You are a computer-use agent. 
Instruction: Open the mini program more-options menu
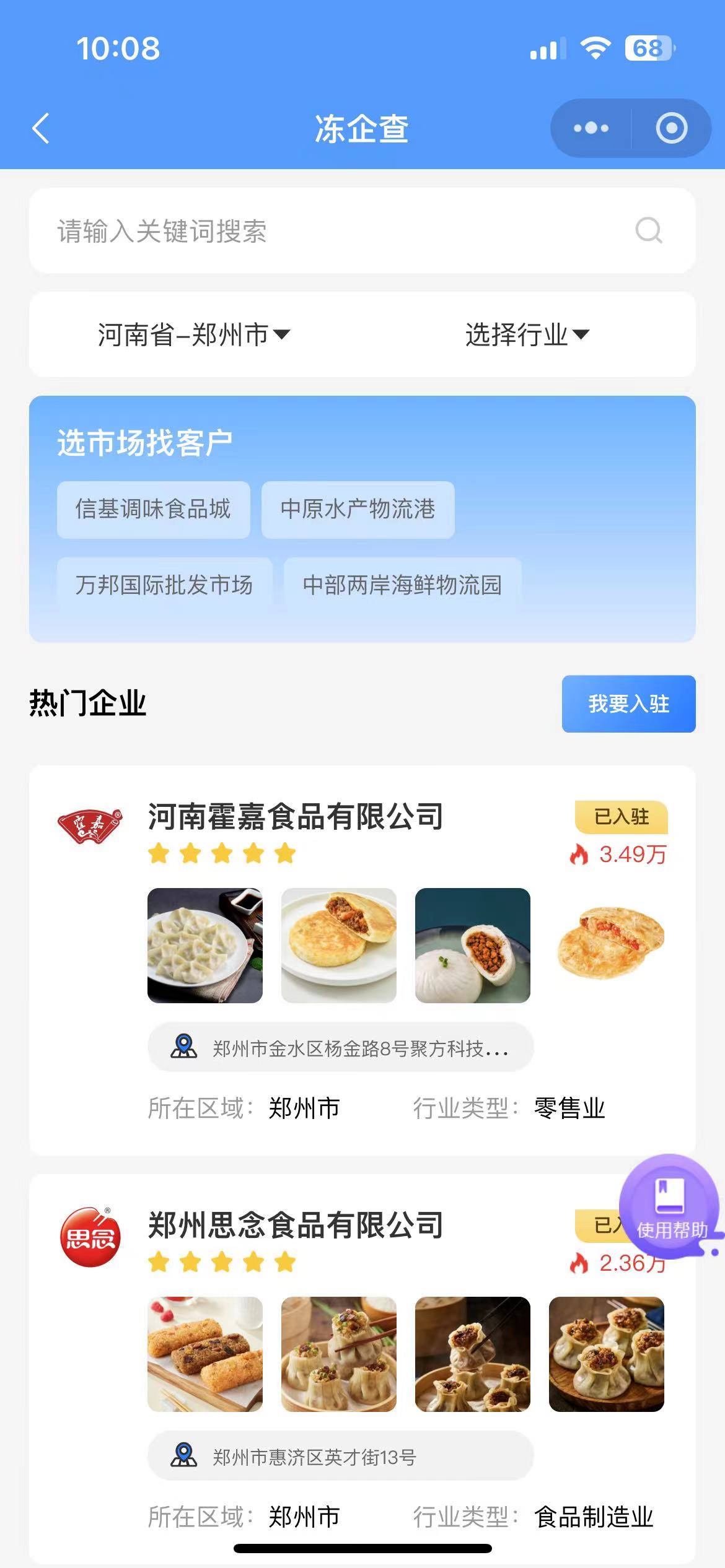pyautogui.click(x=591, y=128)
